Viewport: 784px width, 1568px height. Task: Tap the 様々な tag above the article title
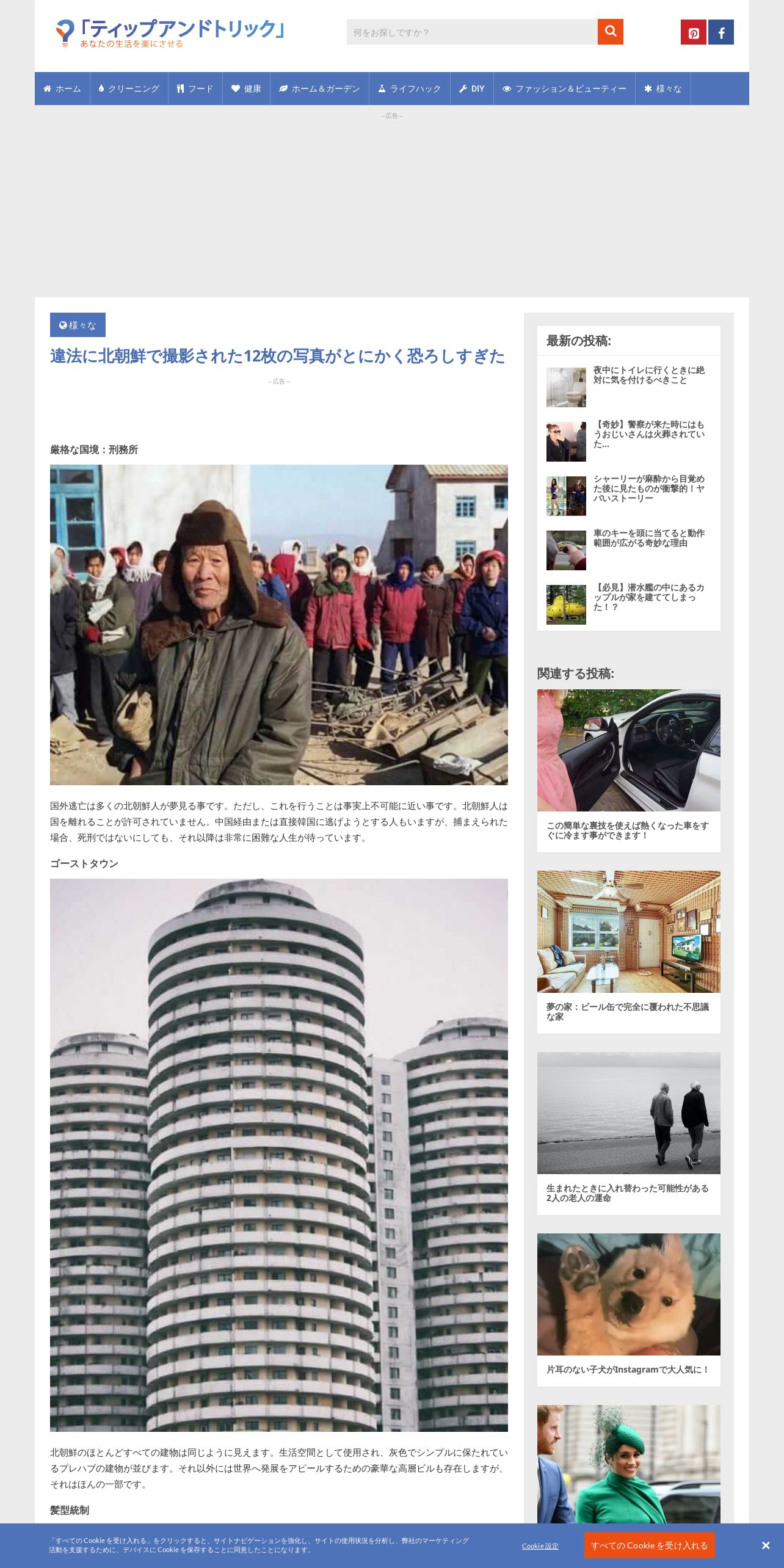click(x=78, y=325)
